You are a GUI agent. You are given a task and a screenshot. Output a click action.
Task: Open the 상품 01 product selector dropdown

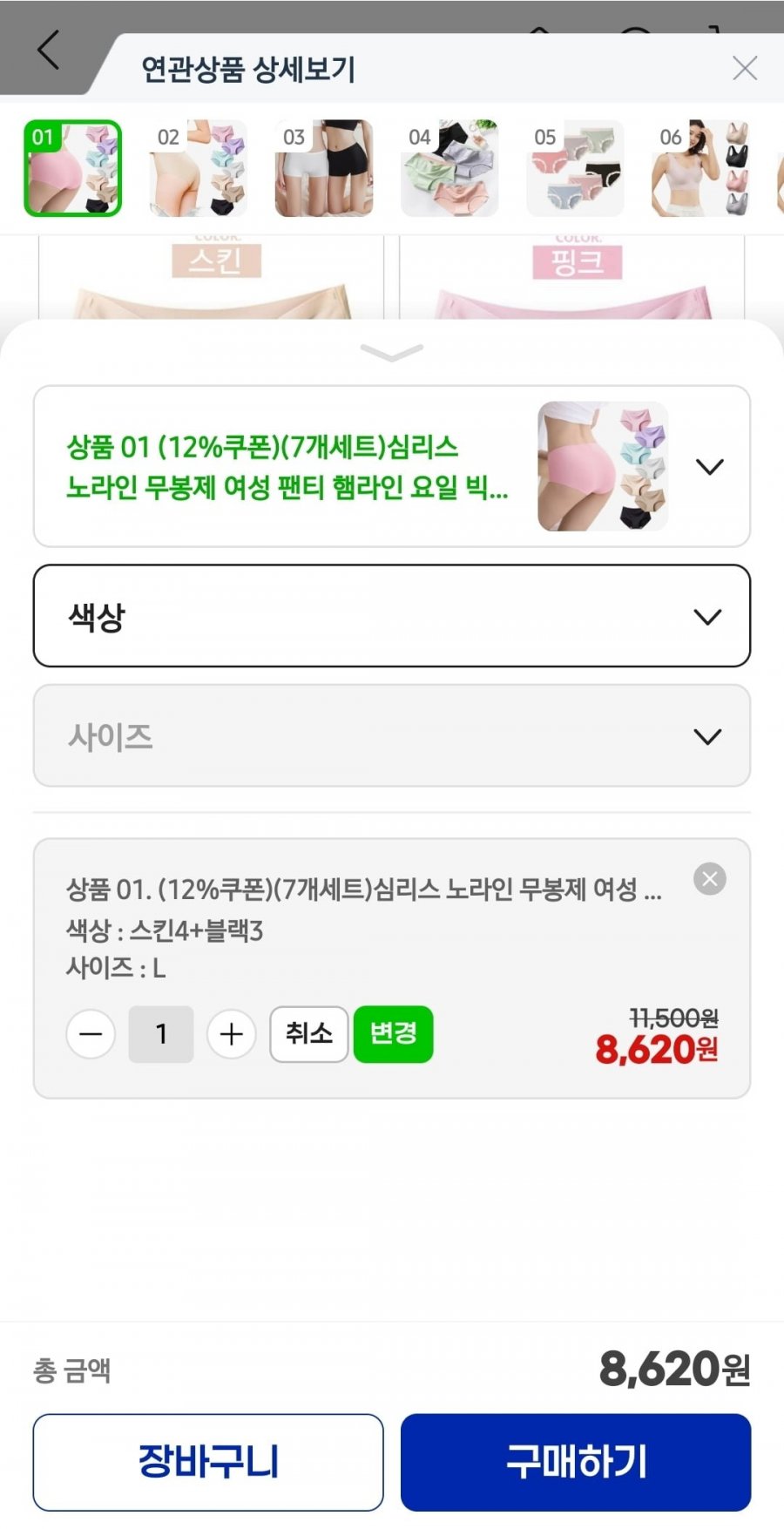(392, 466)
